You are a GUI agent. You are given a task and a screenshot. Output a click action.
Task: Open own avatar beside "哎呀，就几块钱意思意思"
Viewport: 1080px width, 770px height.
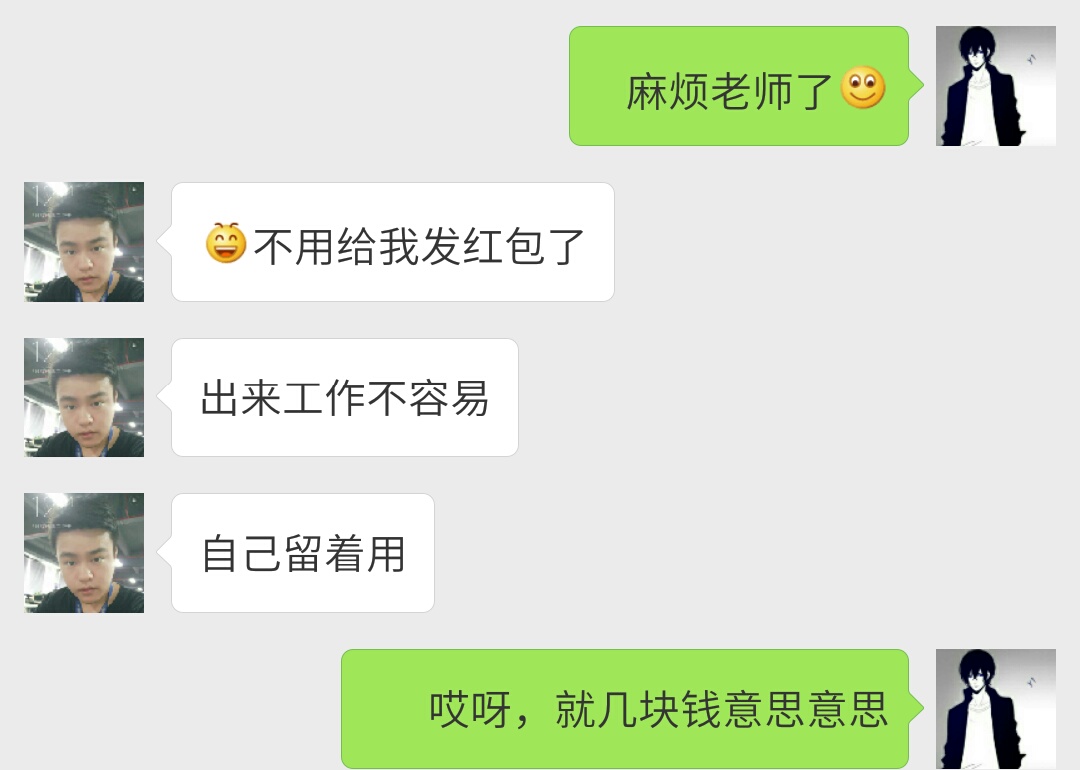[x=995, y=709]
